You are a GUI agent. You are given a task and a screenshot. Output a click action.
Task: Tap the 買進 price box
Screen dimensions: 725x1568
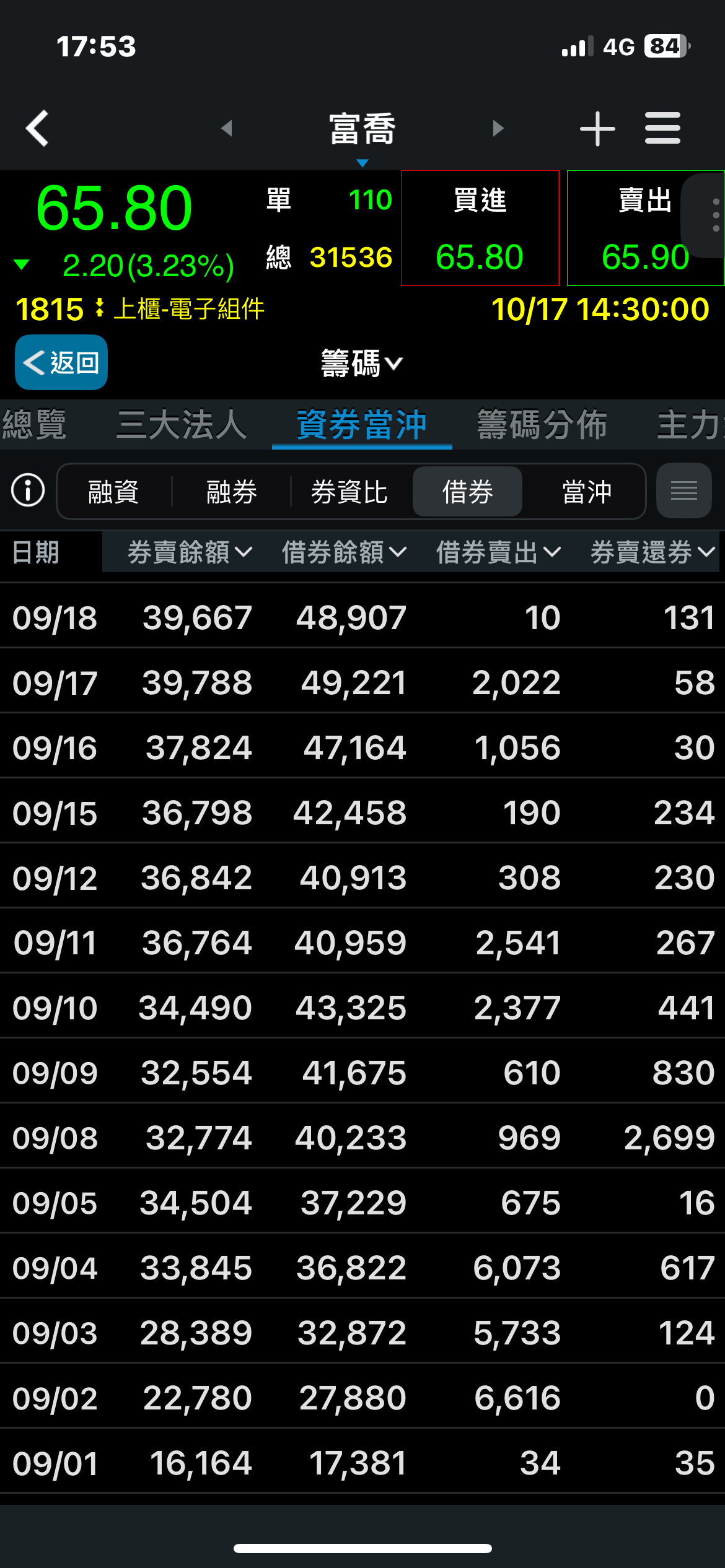pos(480,228)
